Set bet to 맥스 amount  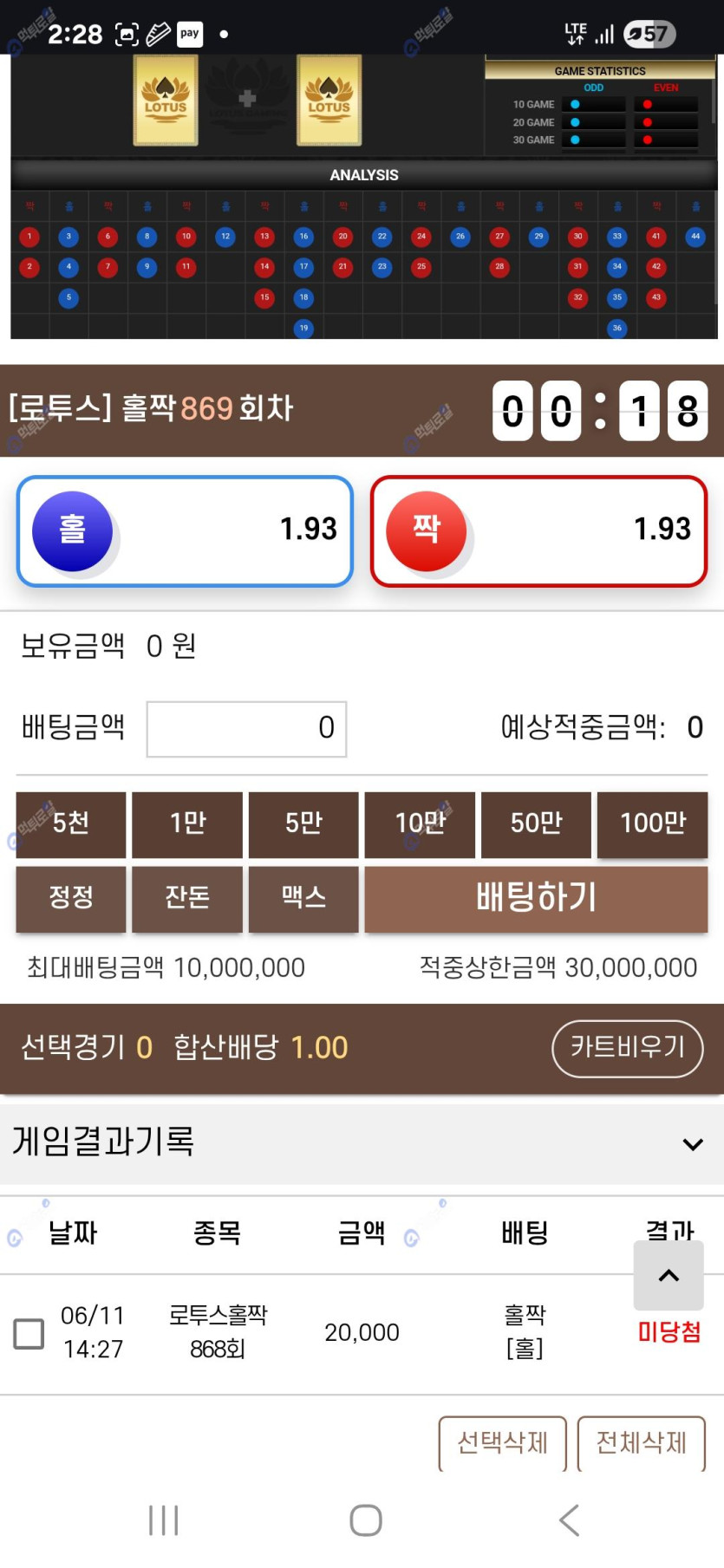[303, 898]
